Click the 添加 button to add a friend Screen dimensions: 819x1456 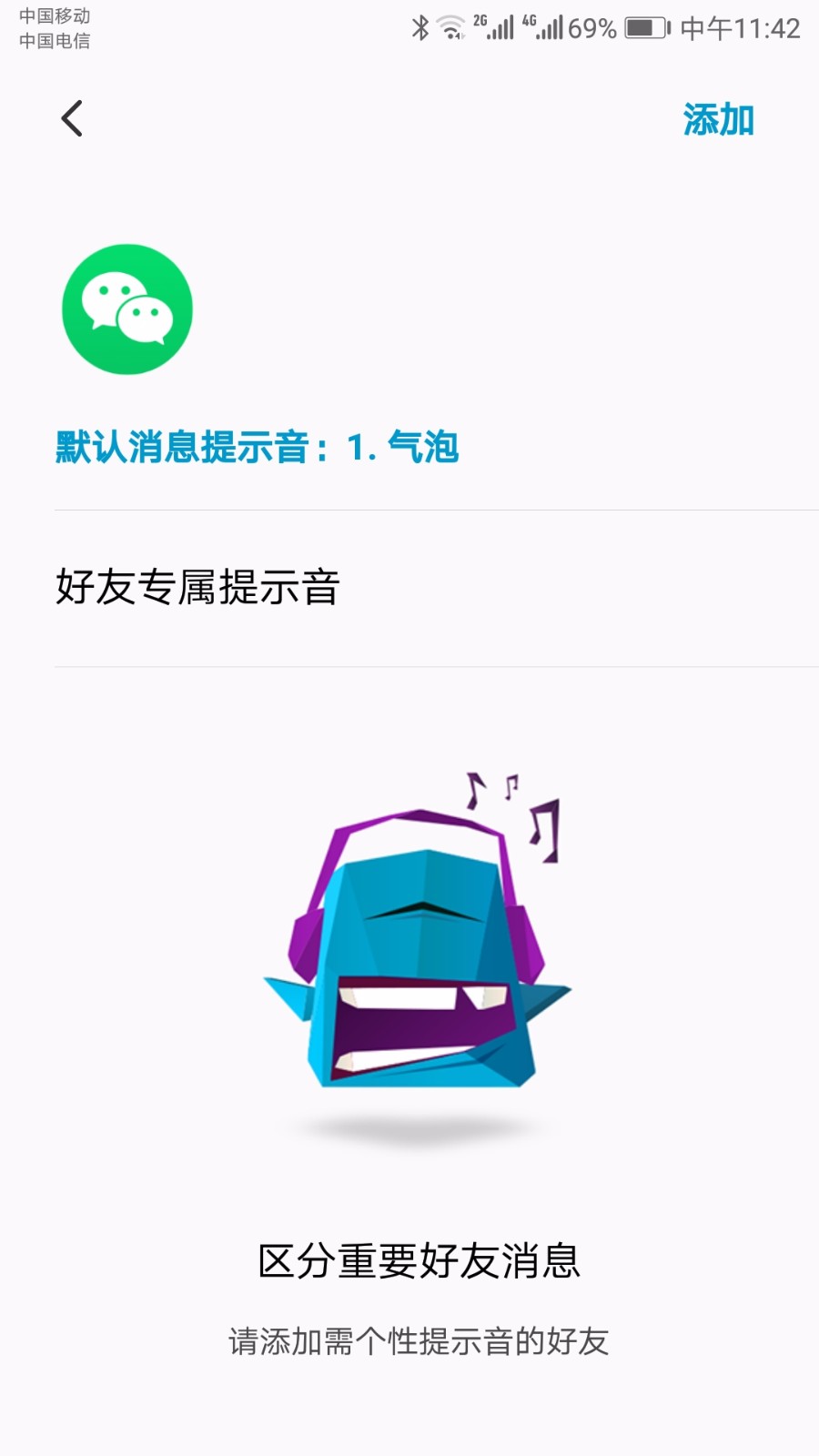717,119
